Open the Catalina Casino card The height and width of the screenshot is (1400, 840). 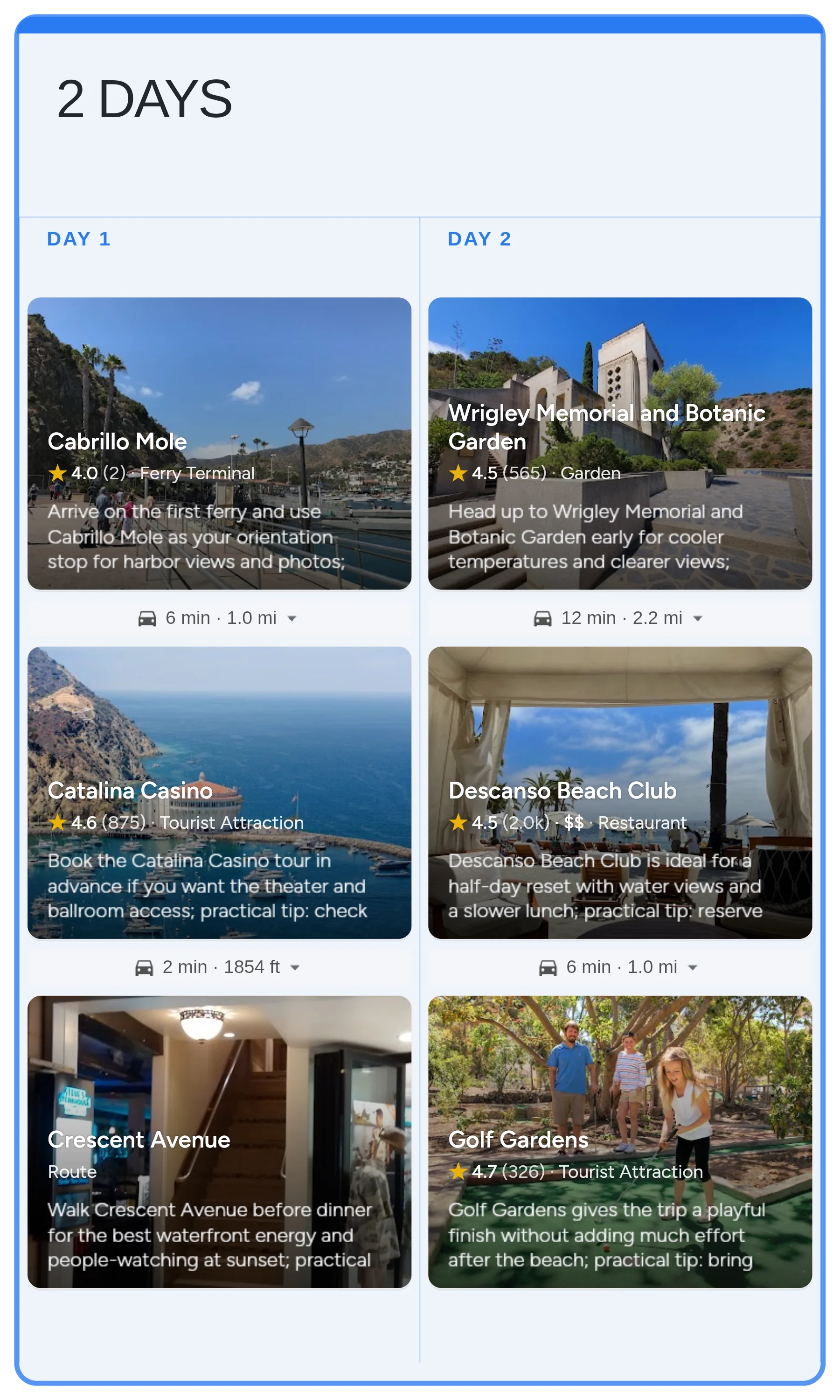point(219,792)
